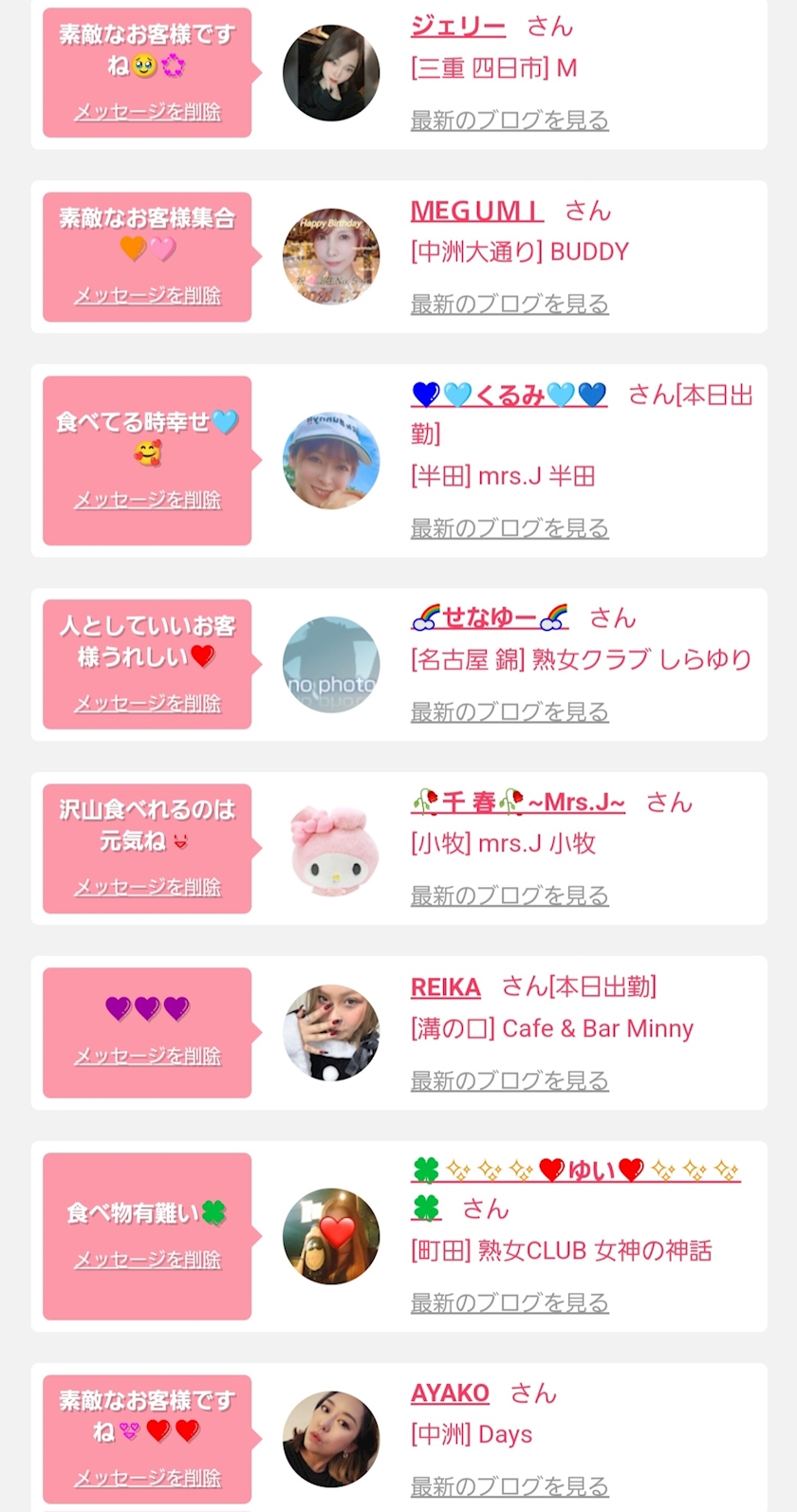797x1512 pixels.
Task: Open くるみ's profile name link
Action: 509,395
